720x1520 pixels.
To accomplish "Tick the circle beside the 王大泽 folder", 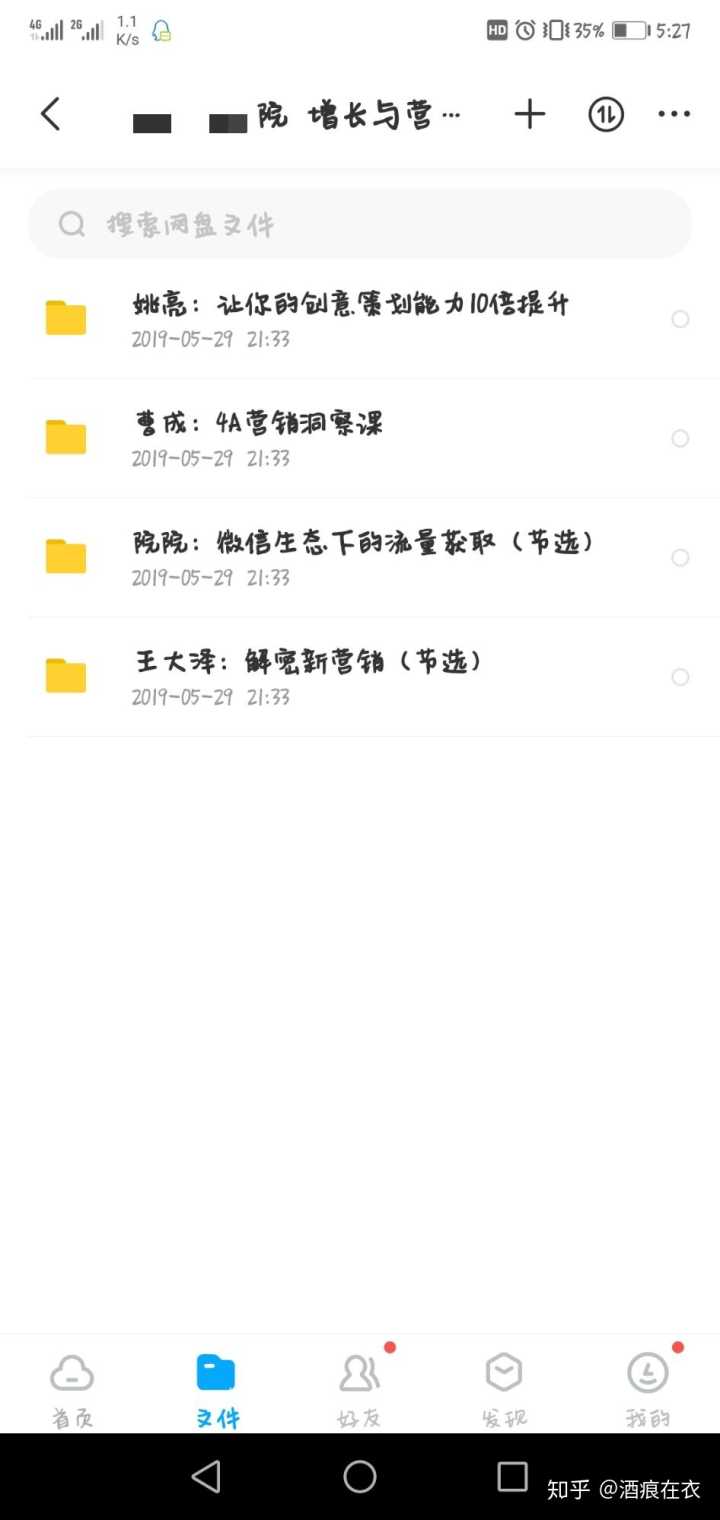I will tap(680, 677).
